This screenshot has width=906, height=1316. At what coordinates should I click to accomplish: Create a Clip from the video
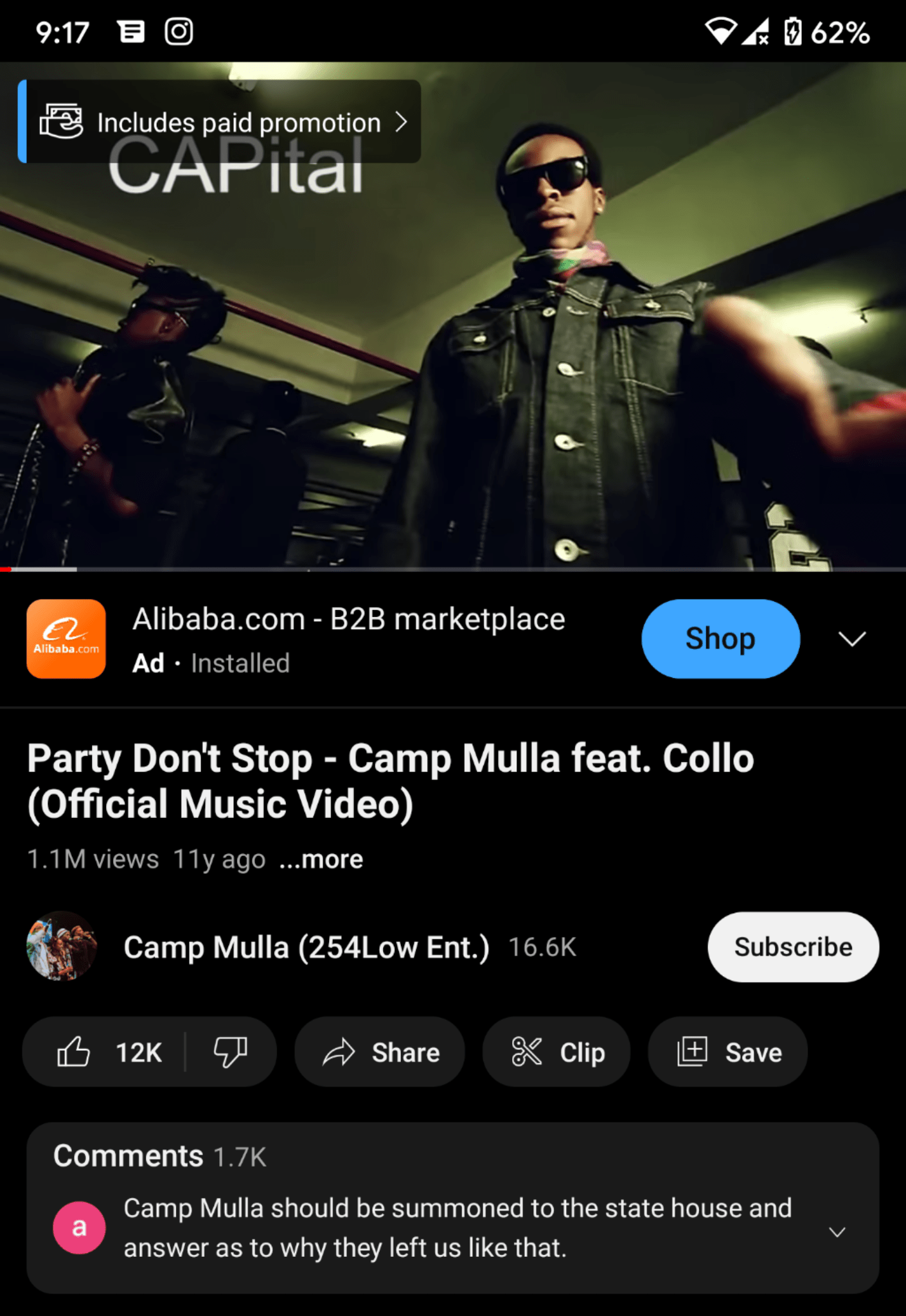coord(556,1052)
